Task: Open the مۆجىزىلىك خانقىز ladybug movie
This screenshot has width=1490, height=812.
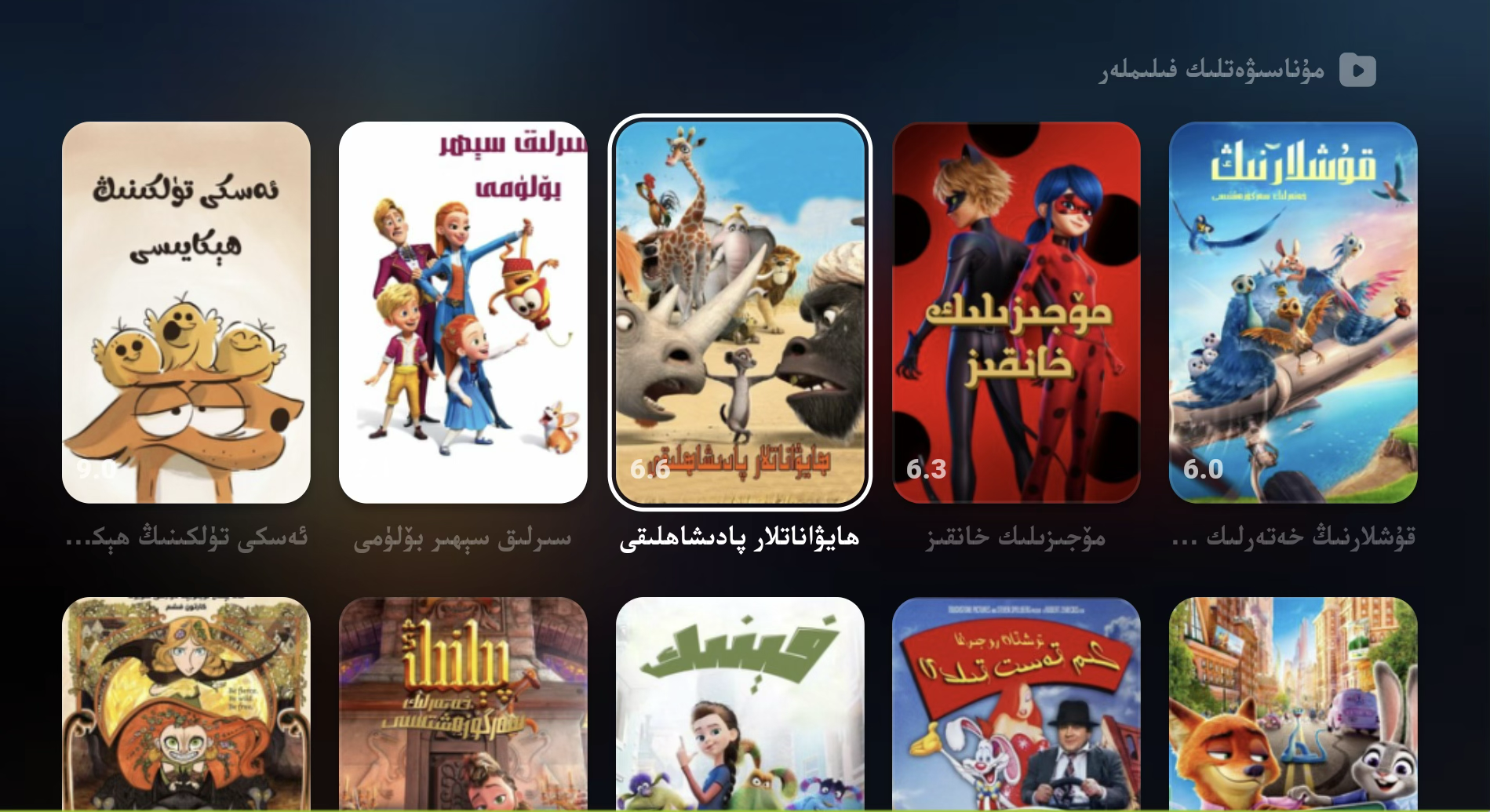Action: tap(1016, 312)
